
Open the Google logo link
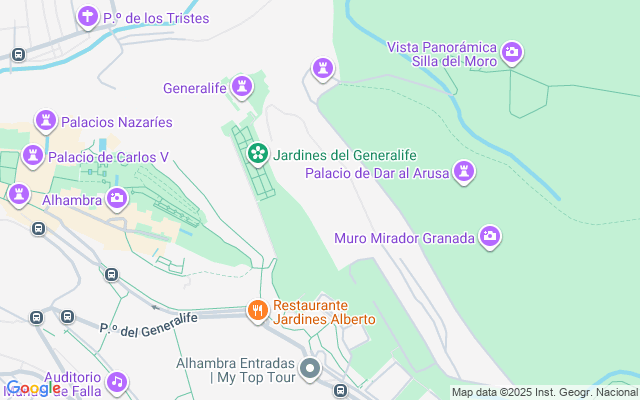click(x=32, y=388)
